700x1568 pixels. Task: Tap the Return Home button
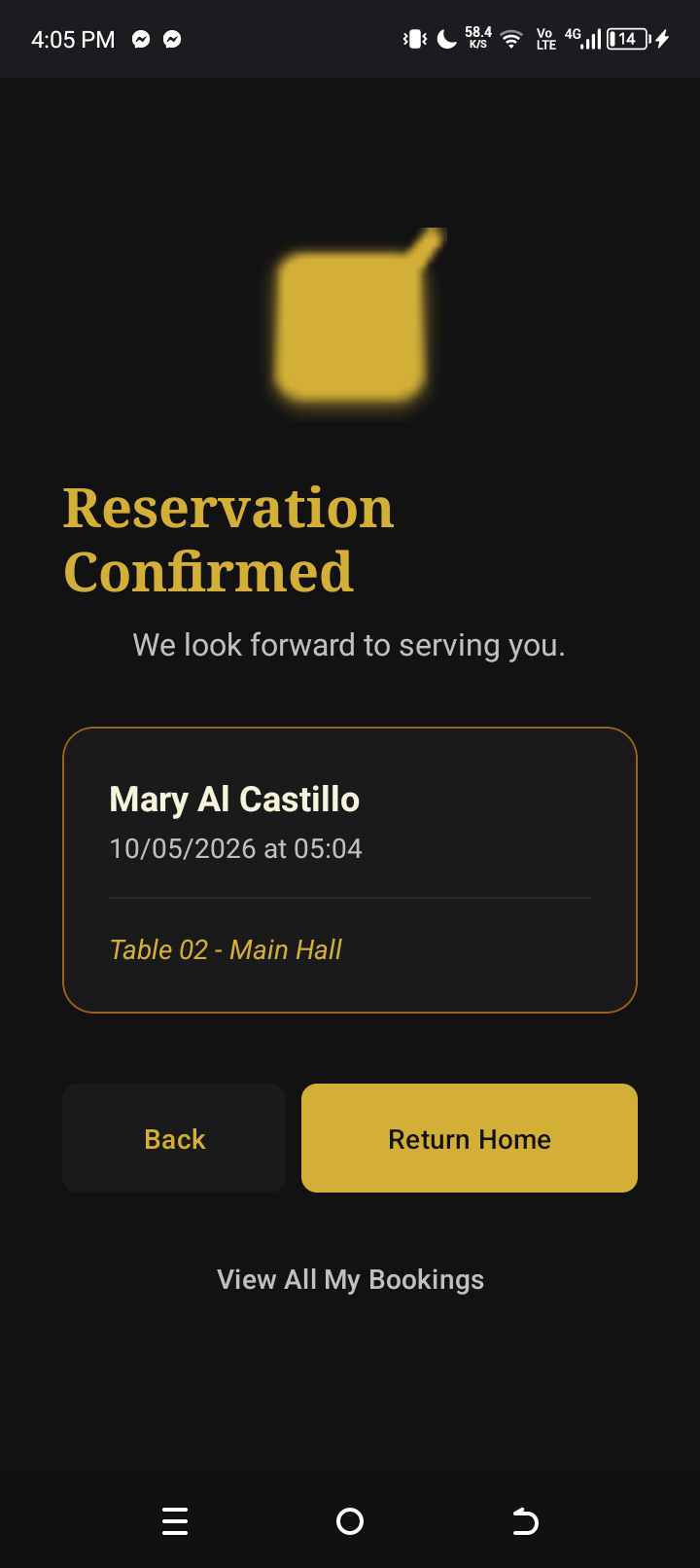click(470, 1138)
